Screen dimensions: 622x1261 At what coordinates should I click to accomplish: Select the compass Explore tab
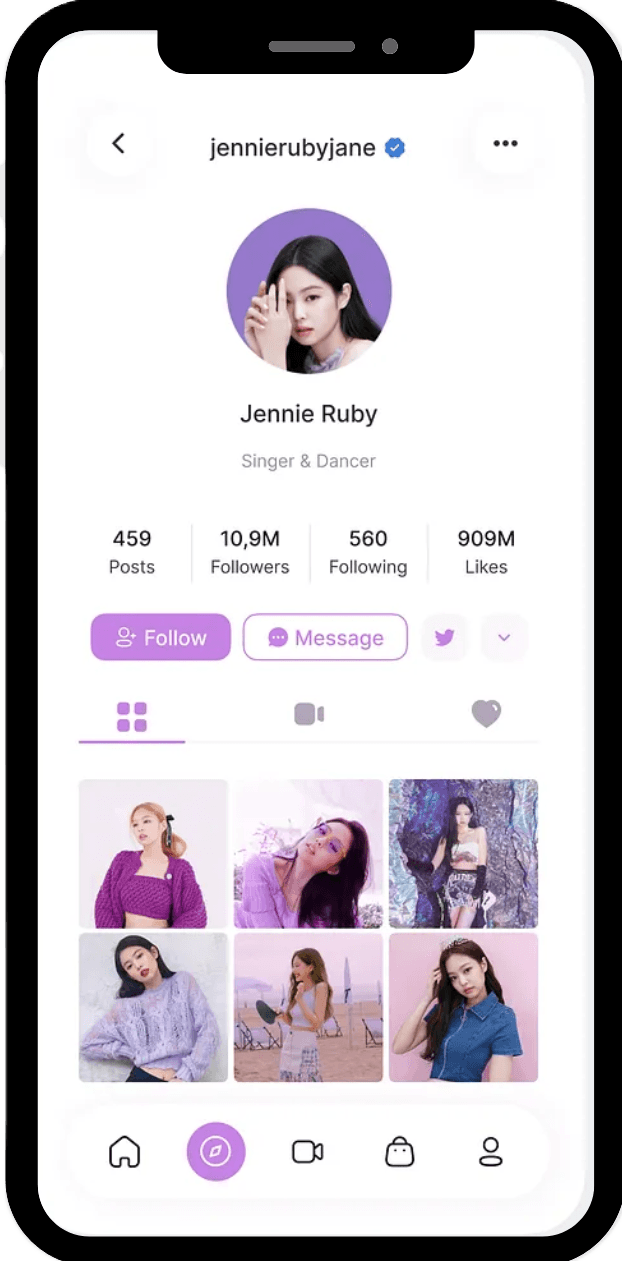click(x=216, y=1151)
